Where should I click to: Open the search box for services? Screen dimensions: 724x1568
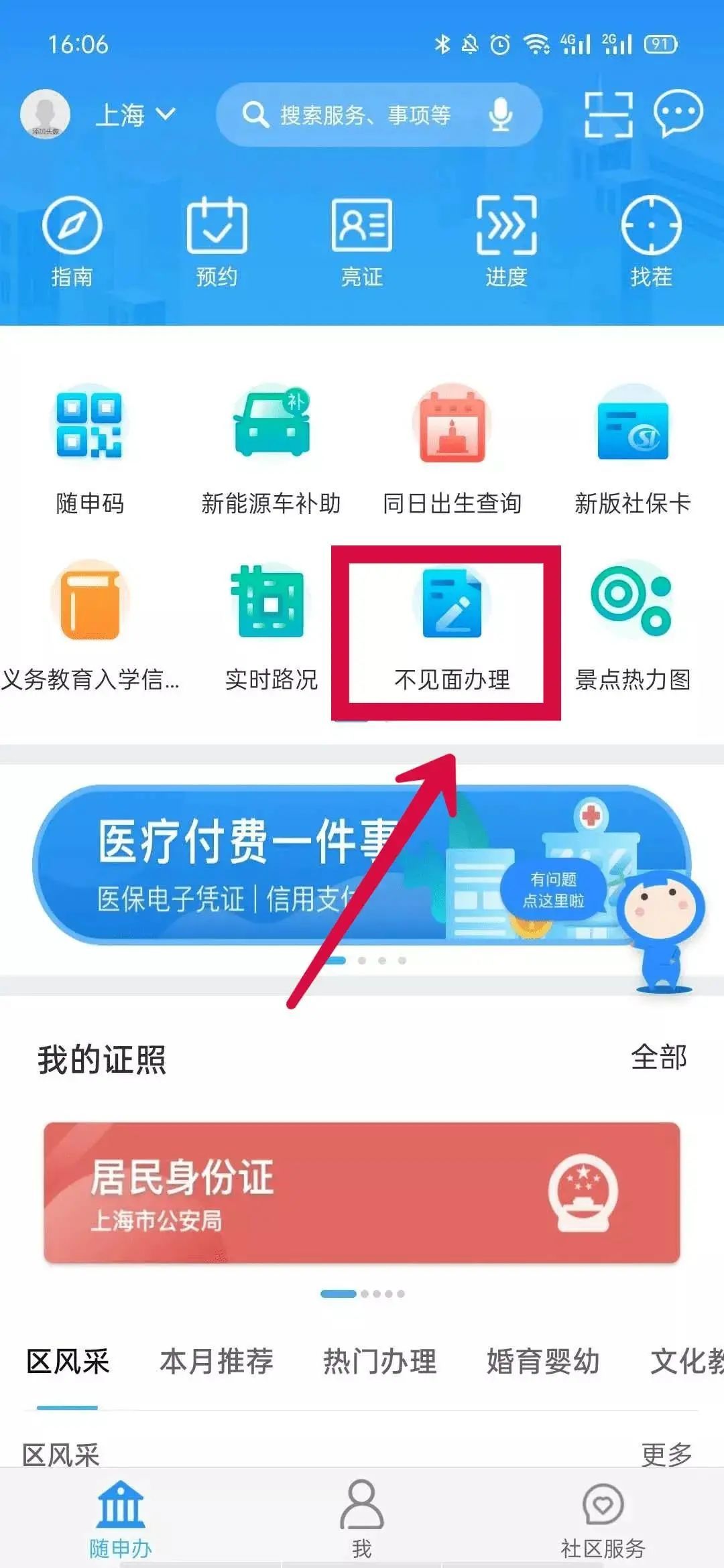pos(379,115)
